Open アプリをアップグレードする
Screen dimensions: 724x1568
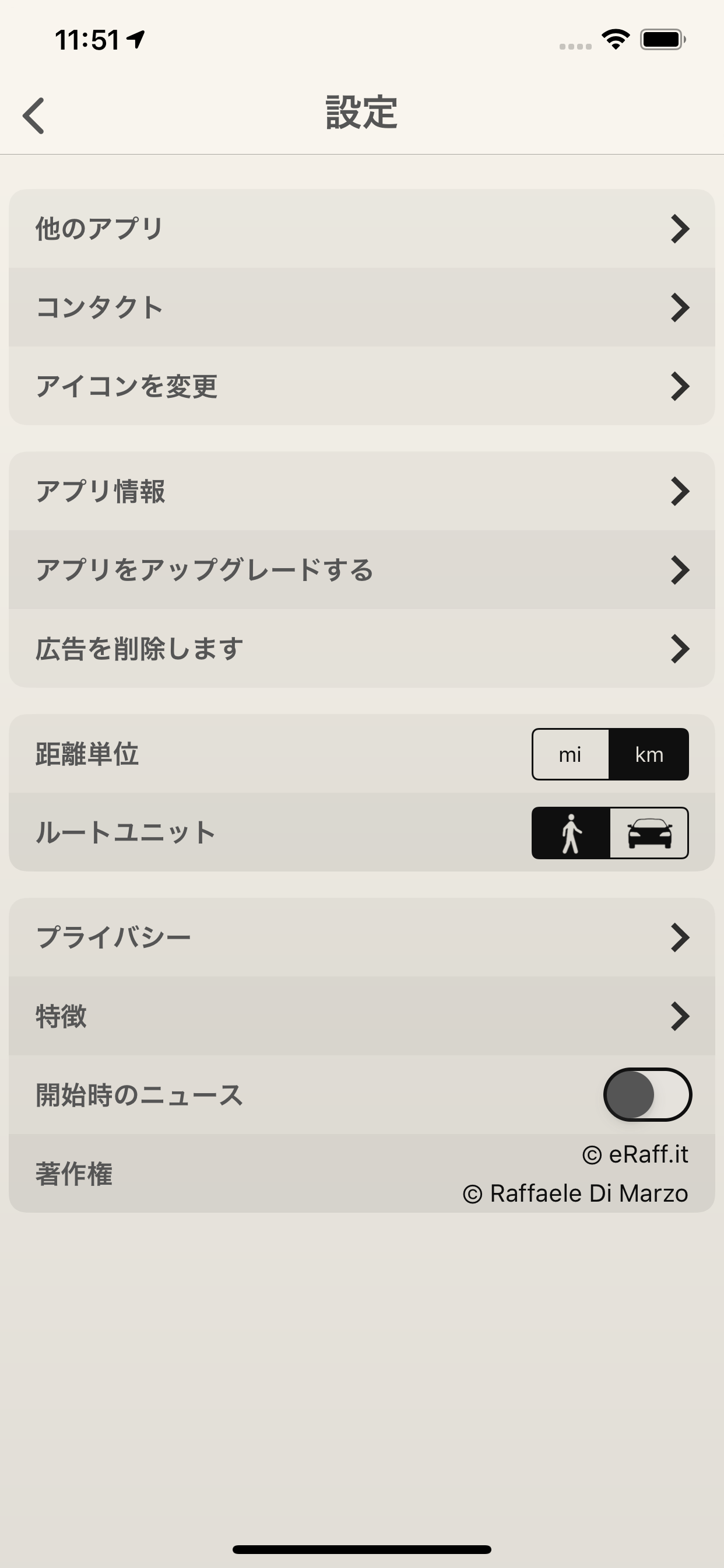[361, 570]
